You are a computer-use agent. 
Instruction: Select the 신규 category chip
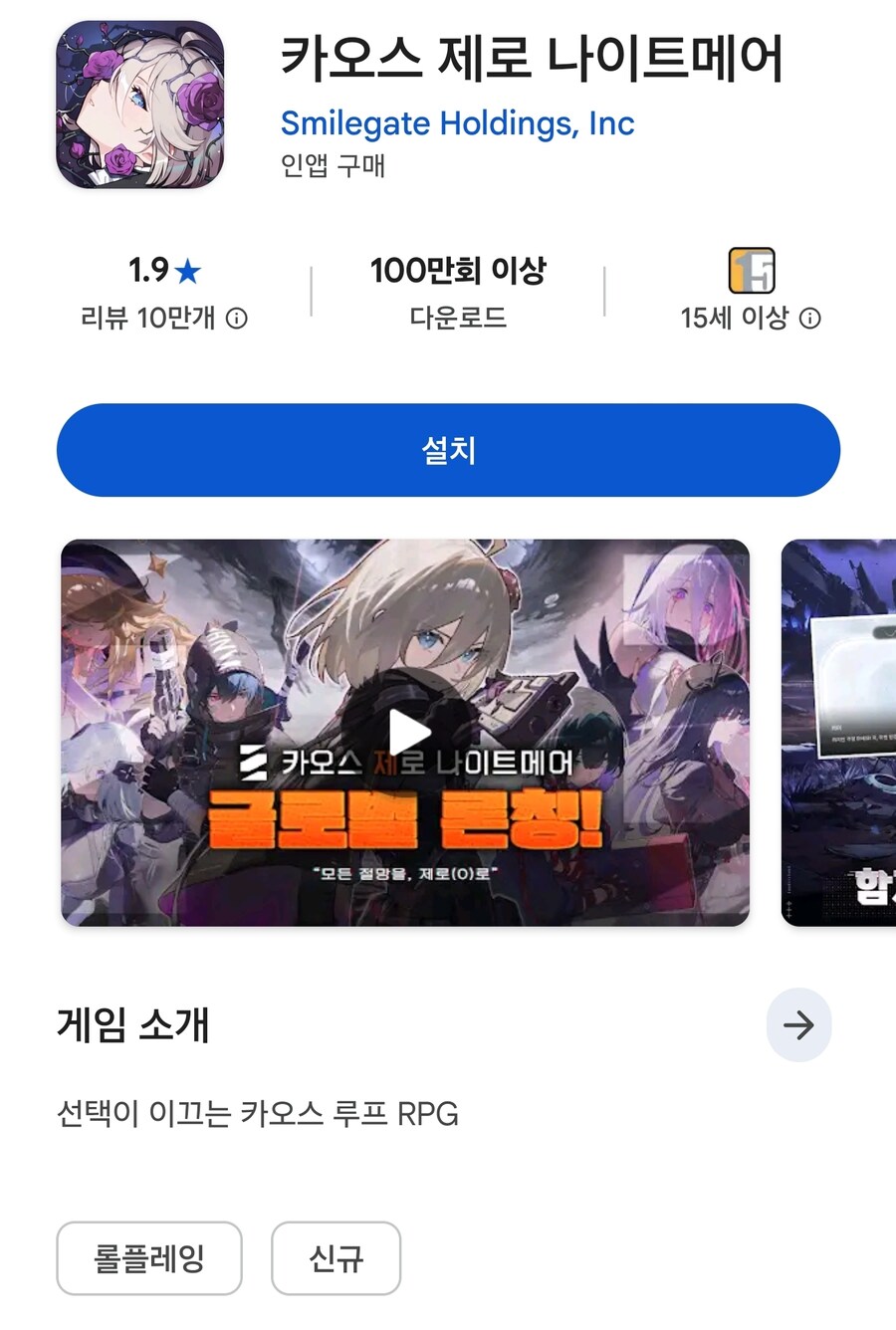[x=336, y=1258]
